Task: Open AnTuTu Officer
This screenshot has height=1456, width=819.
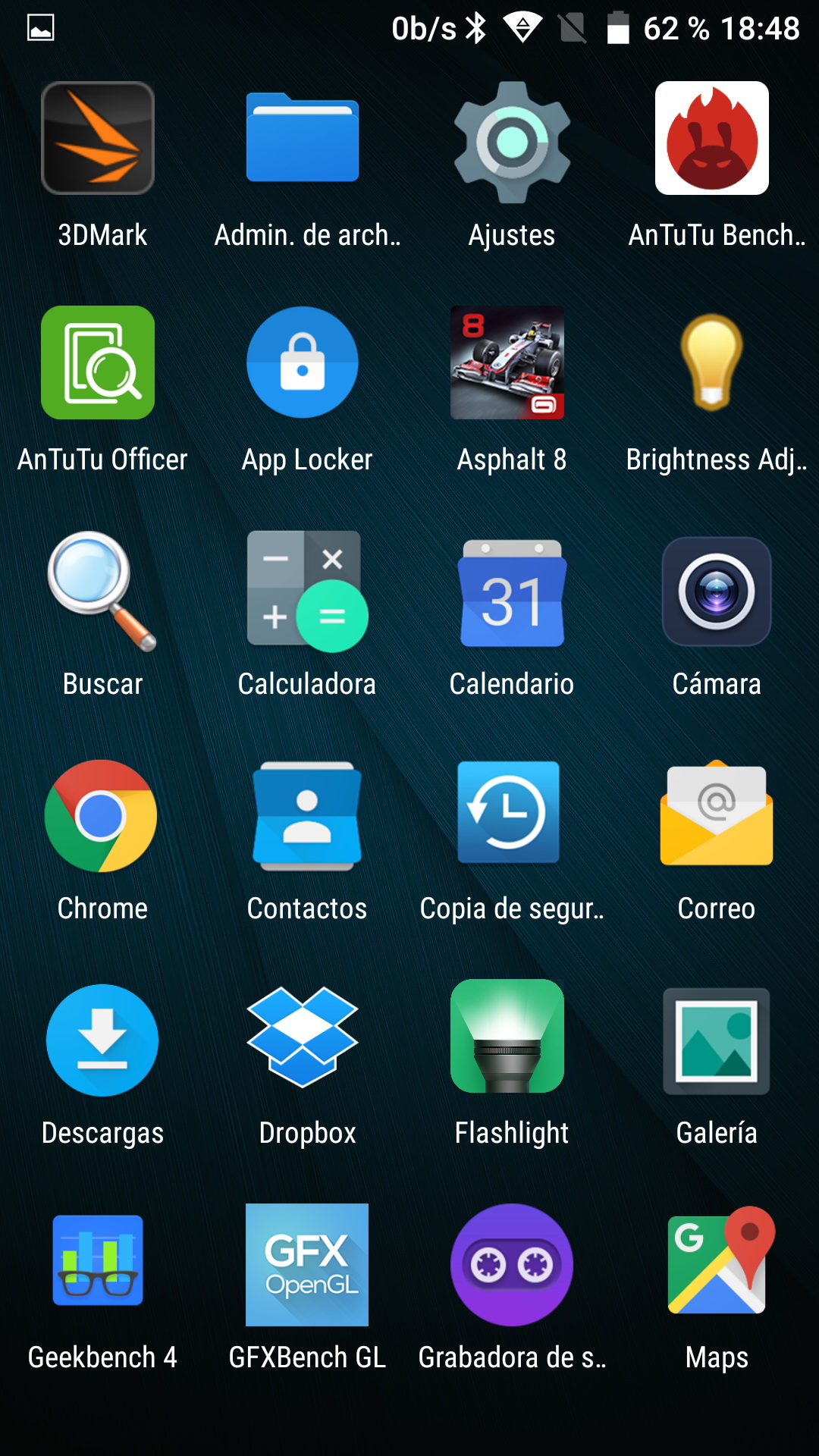Action: [98, 362]
